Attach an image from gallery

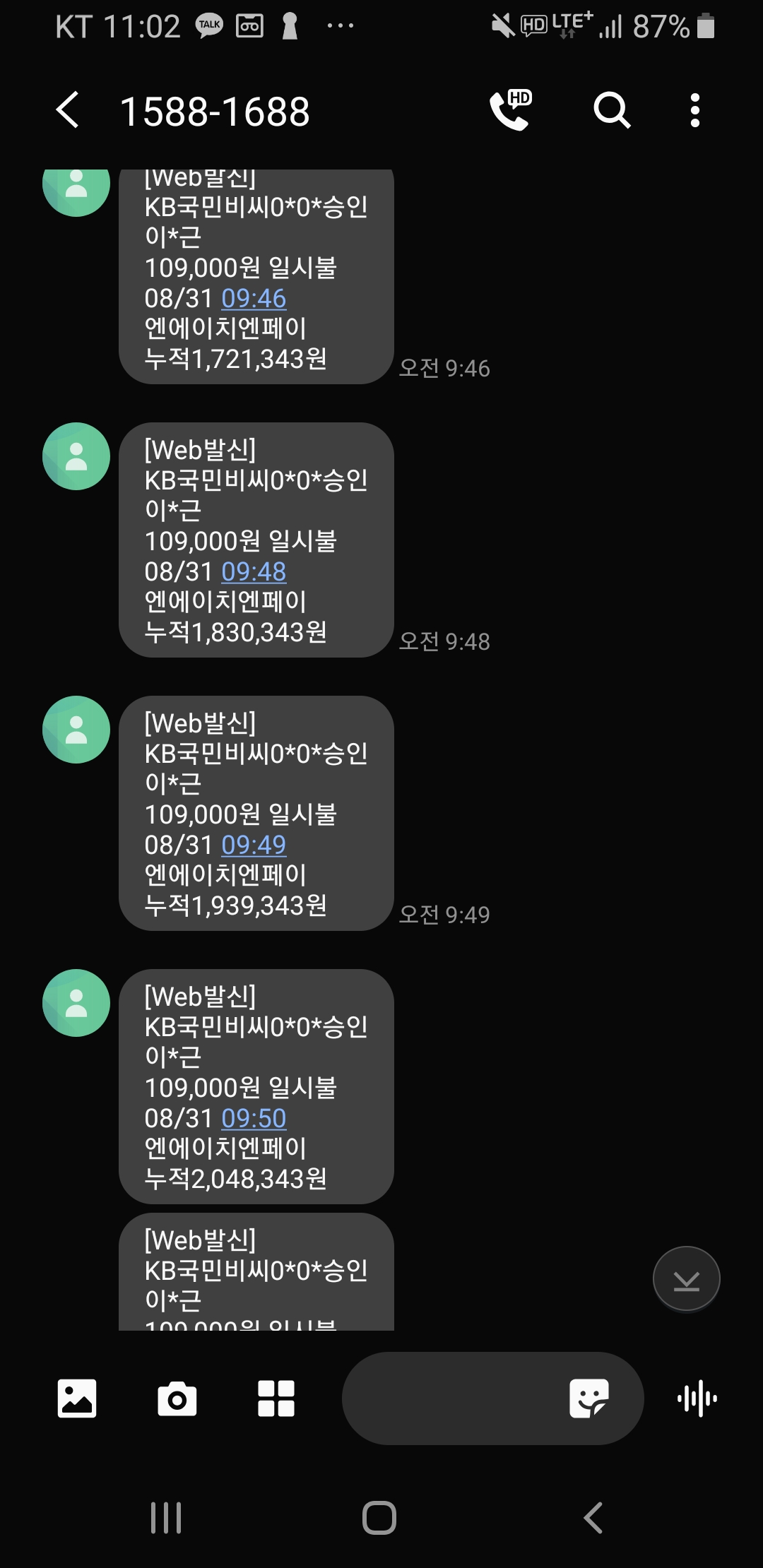[77, 1398]
